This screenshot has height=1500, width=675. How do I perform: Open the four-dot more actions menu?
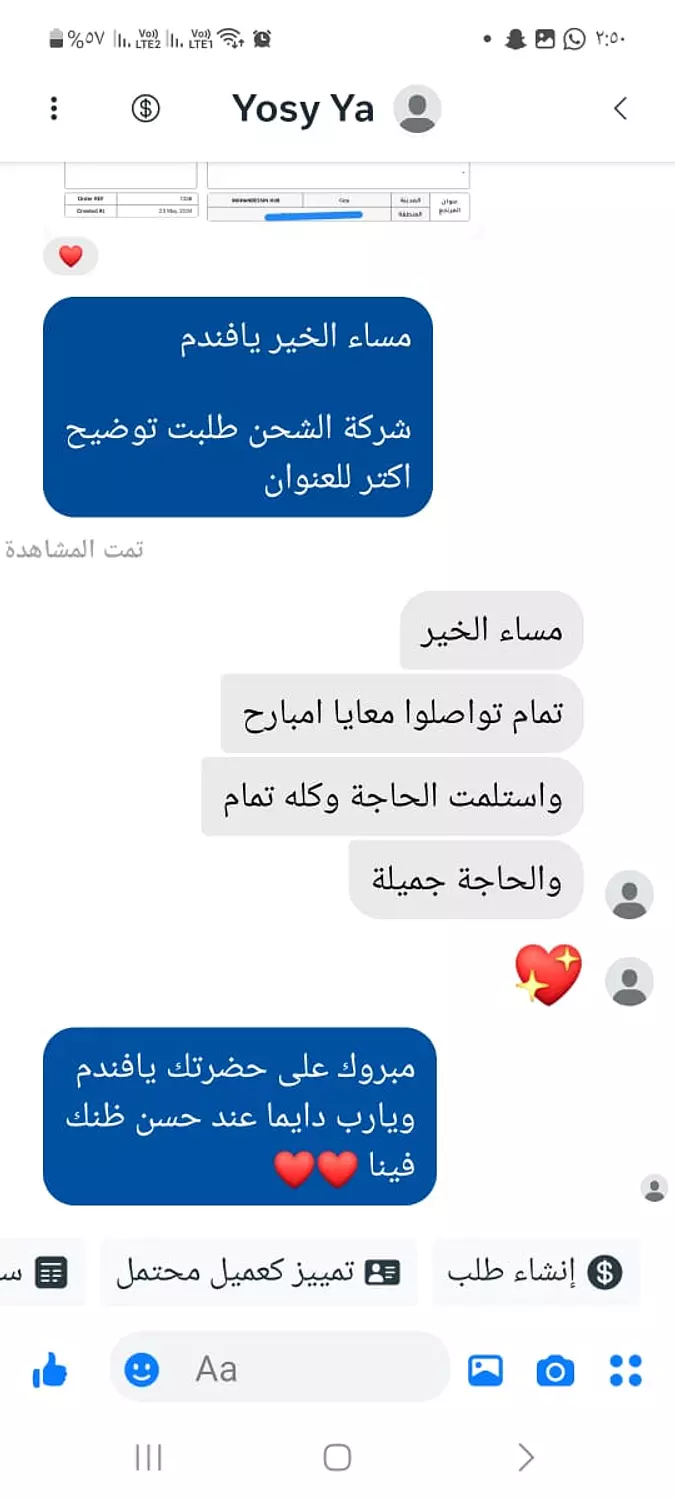pos(625,1370)
